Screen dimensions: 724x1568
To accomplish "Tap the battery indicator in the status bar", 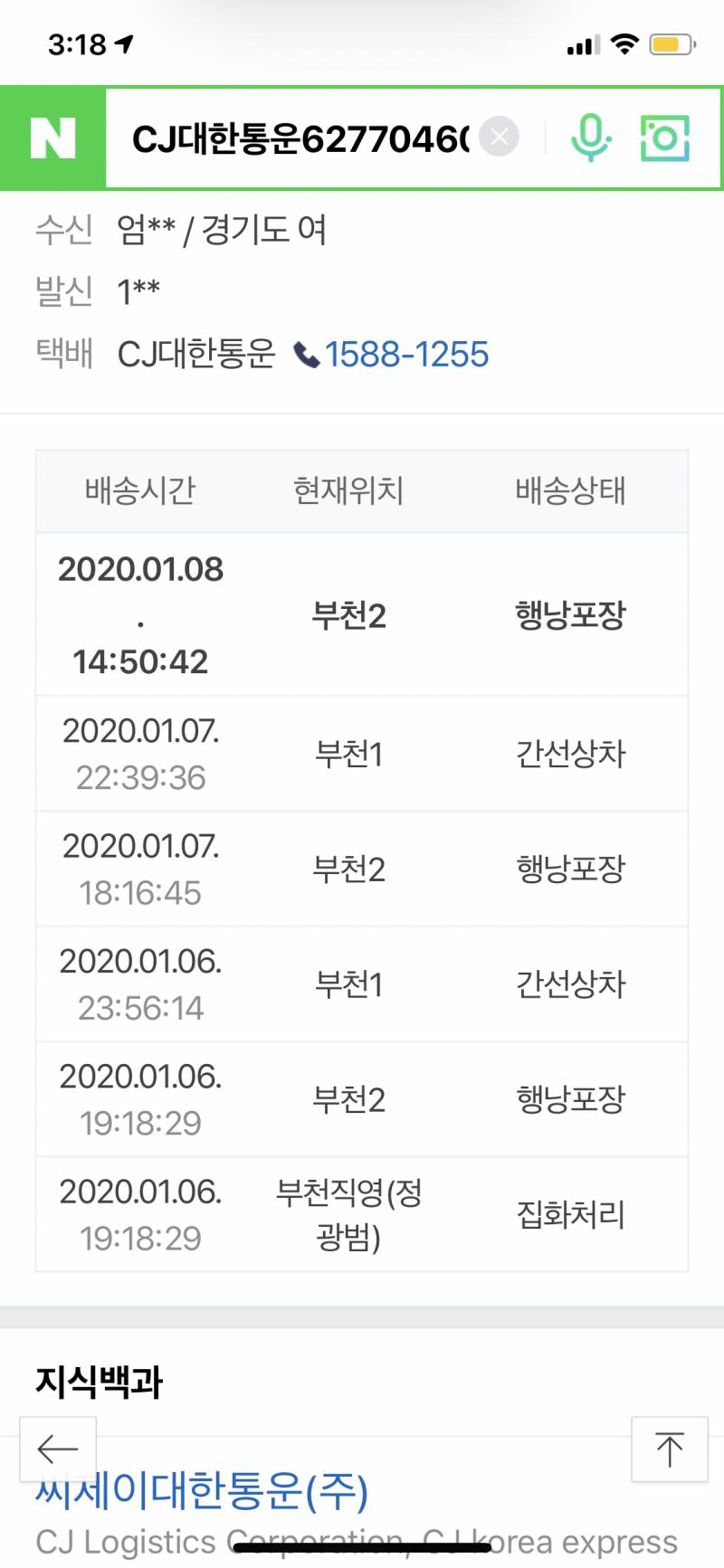I will 670,41.
